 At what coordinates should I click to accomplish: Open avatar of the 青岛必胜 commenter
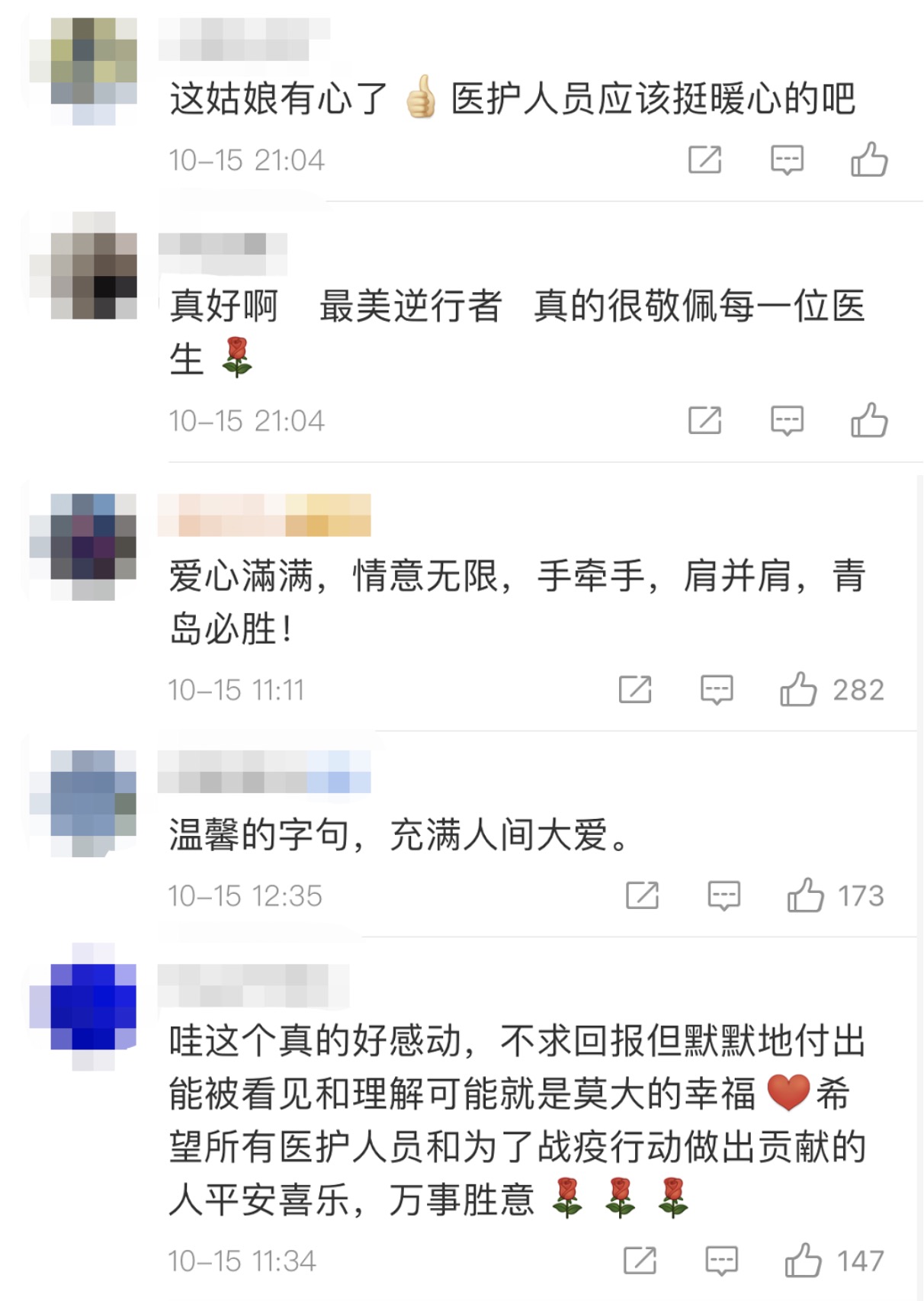pyautogui.click(x=83, y=546)
